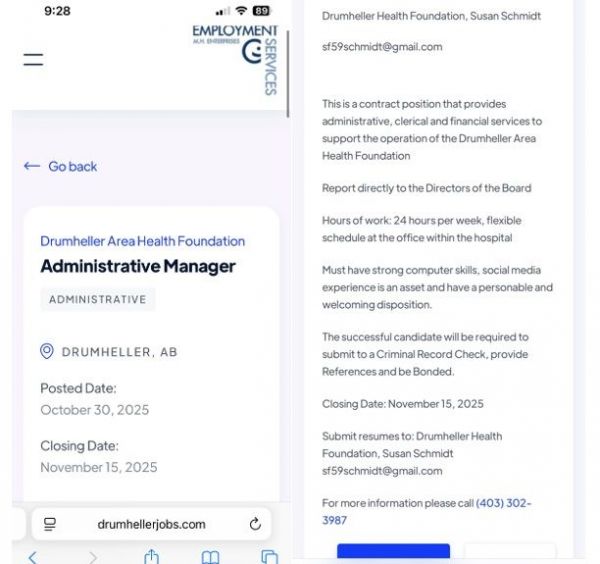Open the page settings icon in the address bar

pos(50,524)
